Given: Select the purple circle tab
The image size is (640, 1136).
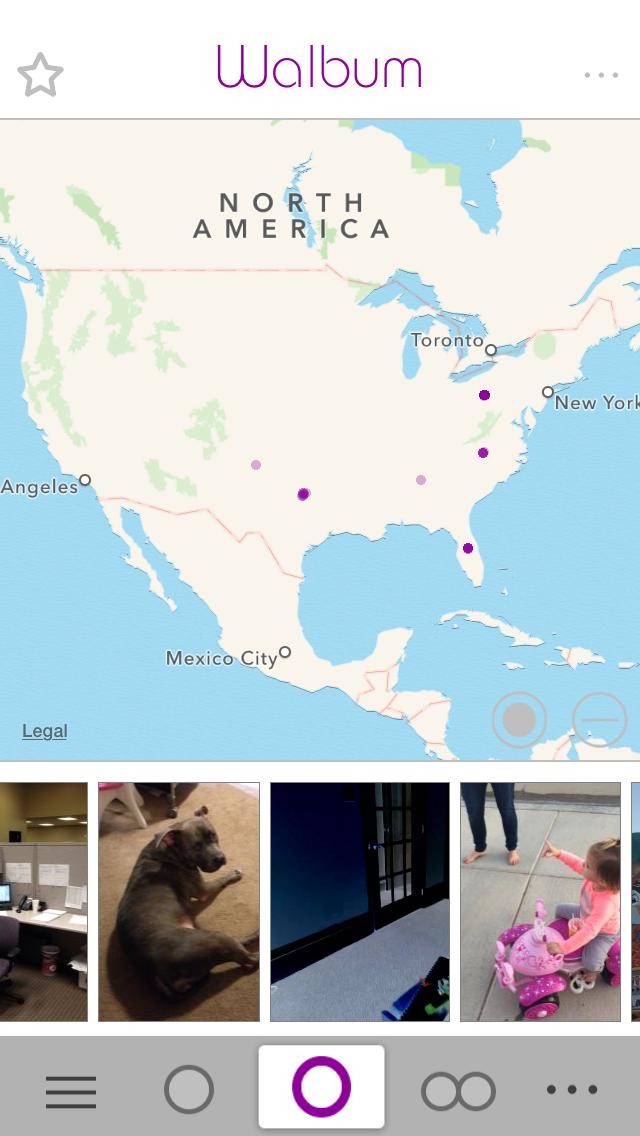Looking at the screenshot, I should coord(321,1087).
